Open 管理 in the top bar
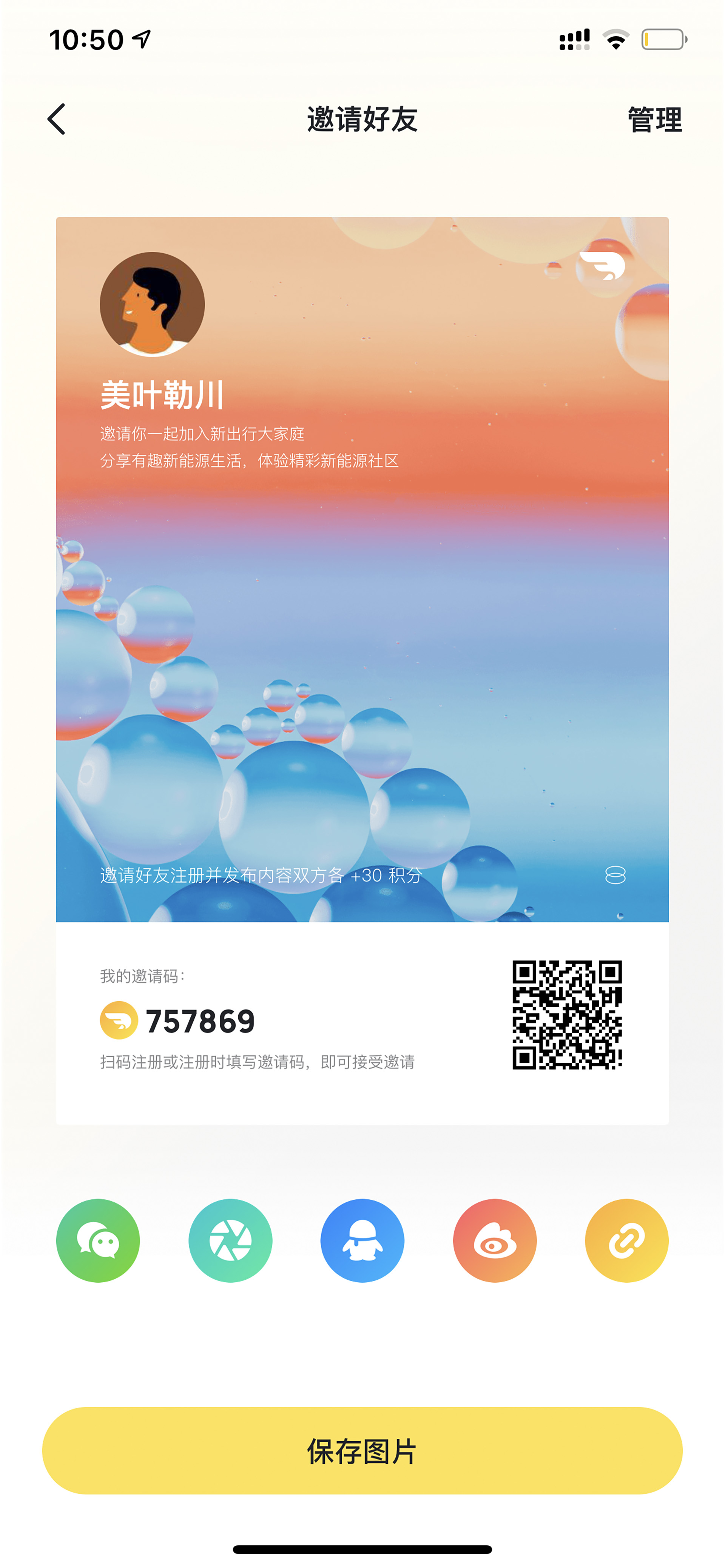The height and width of the screenshot is (1568, 725). pos(654,119)
